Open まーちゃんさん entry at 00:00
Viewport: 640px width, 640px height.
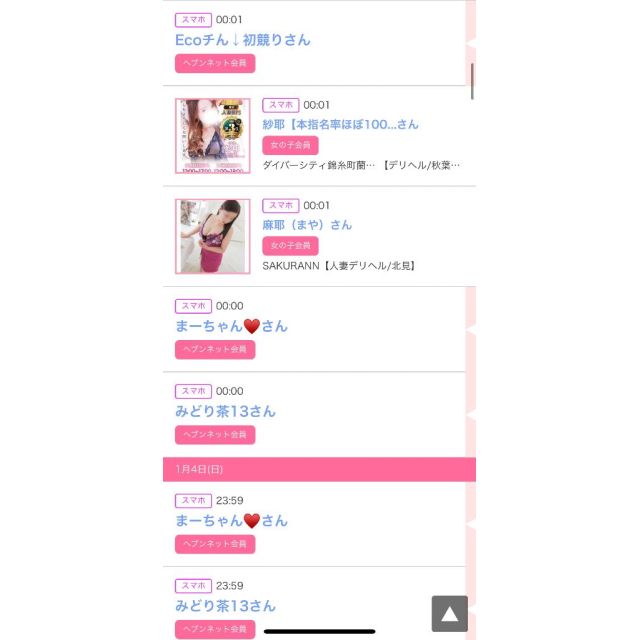point(231,326)
